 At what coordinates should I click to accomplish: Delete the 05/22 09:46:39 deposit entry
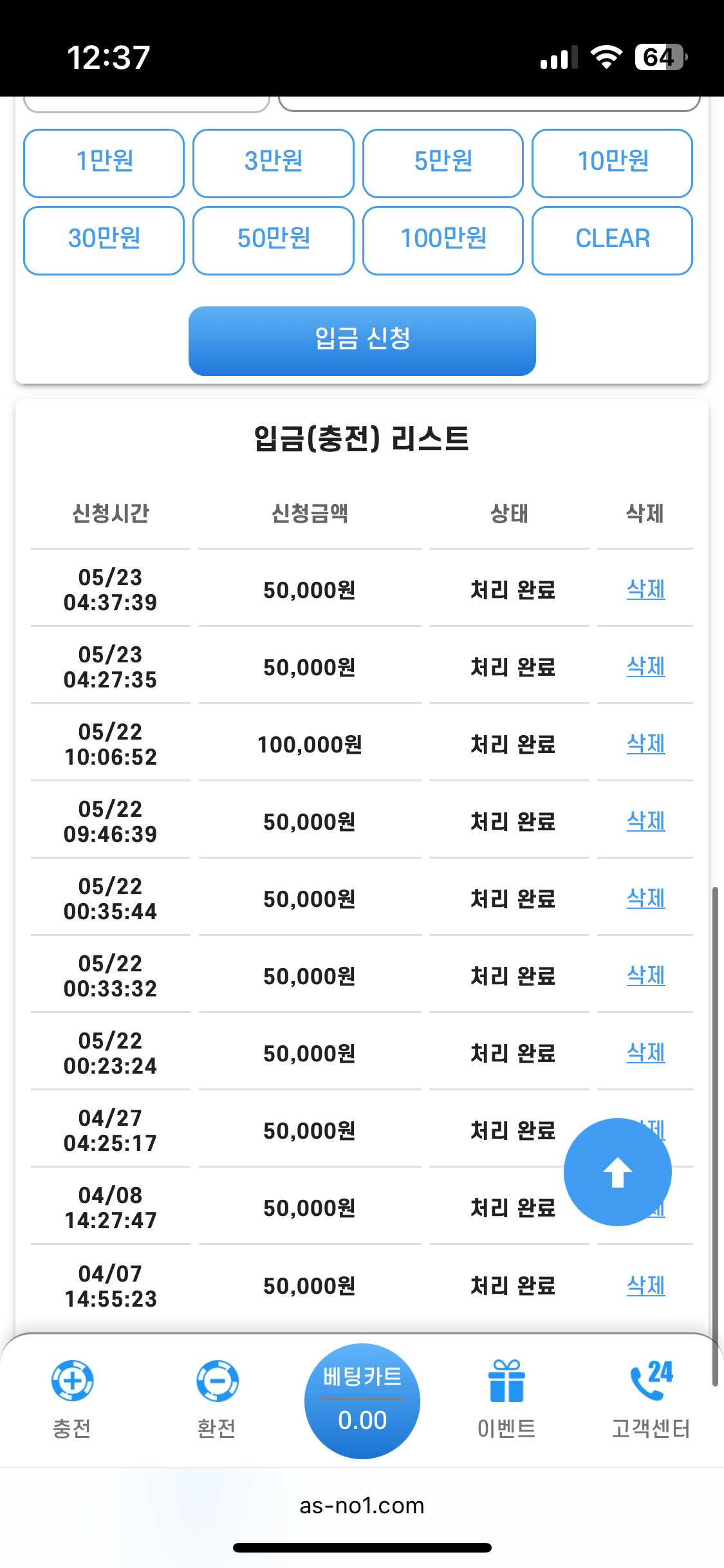(645, 821)
